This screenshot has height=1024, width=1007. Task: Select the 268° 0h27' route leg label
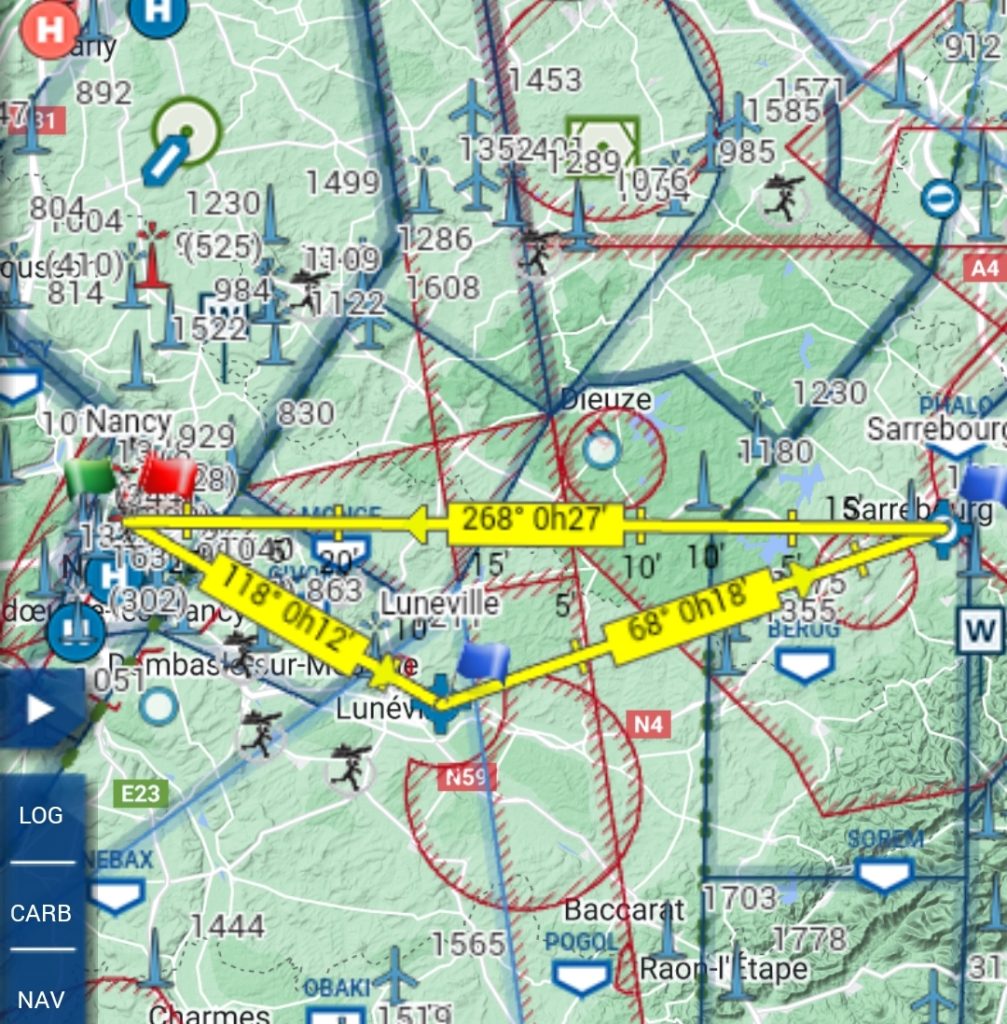[x=534, y=522]
